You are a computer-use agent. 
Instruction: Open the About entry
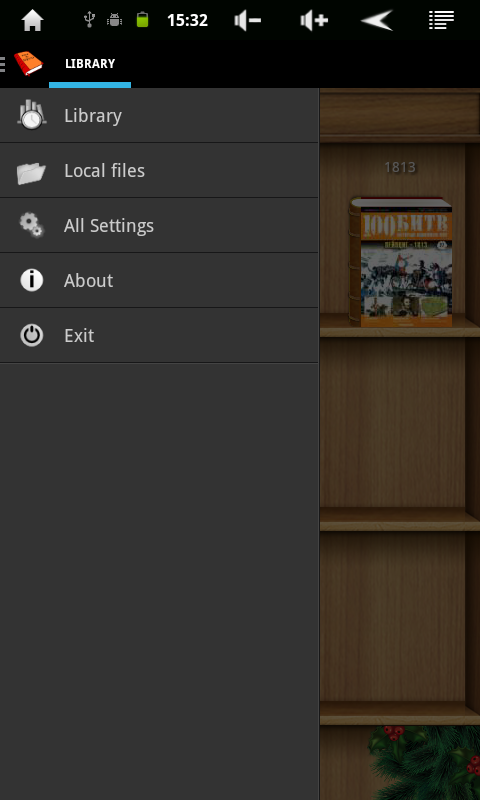coord(159,281)
